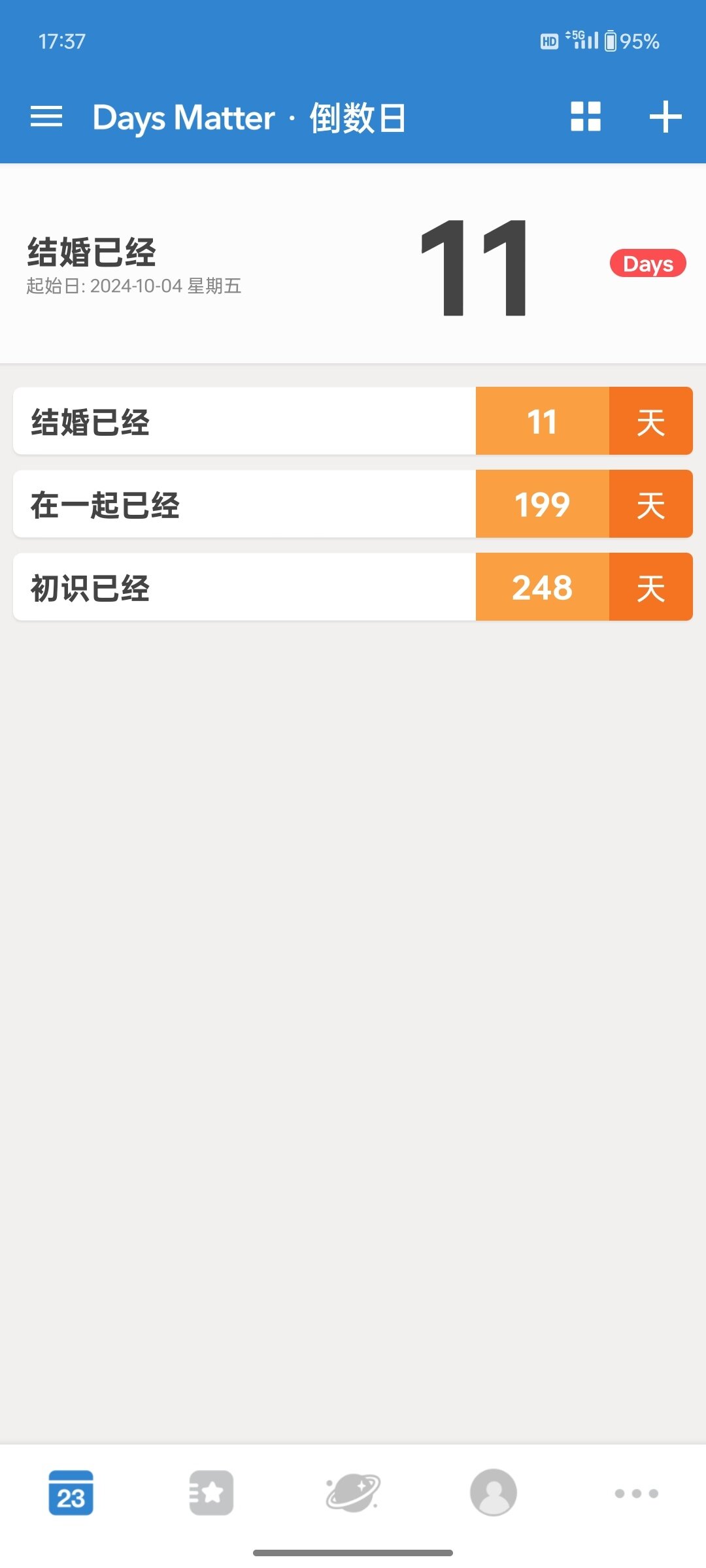Image resolution: width=706 pixels, height=1568 pixels.
Task: Open the featured 结婚已经 header card
Action: pyautogui.click(x=353, y=264)
